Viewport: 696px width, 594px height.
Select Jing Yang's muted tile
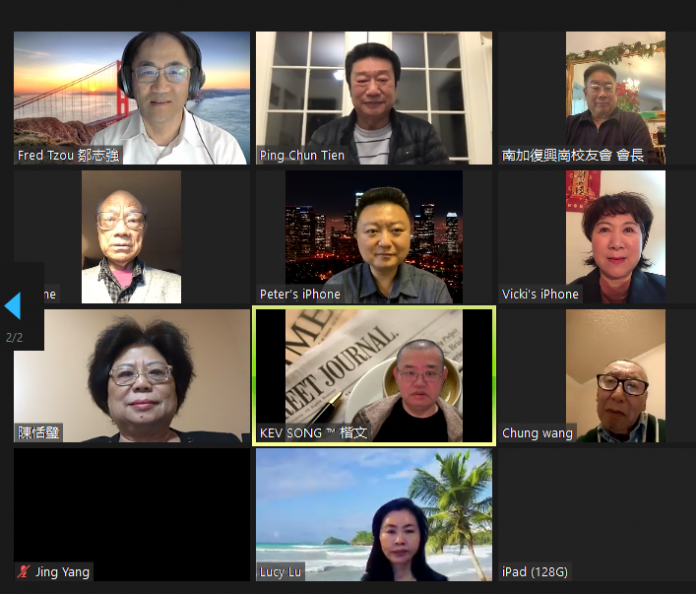click(132, 514)
